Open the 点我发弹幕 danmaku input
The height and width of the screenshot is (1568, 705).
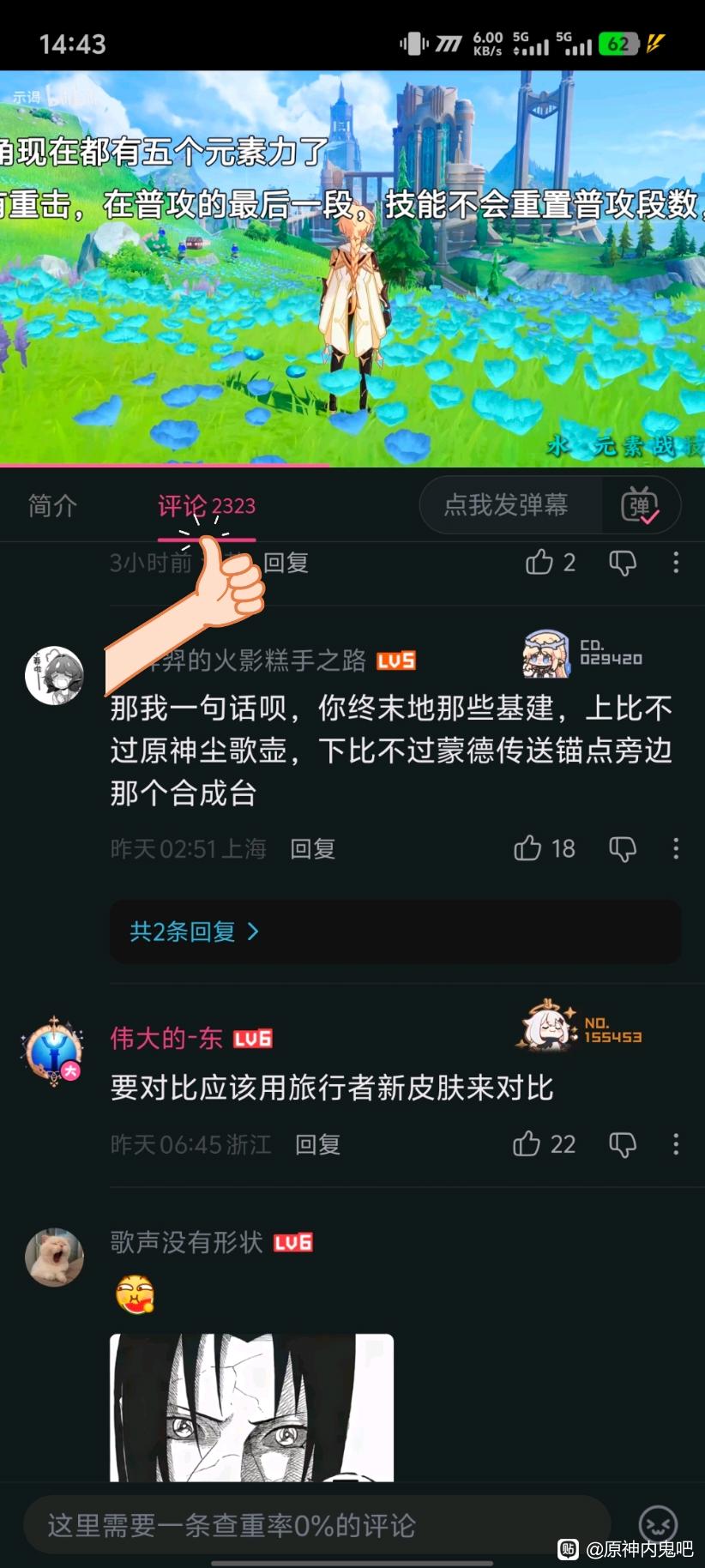click(506, 505)
